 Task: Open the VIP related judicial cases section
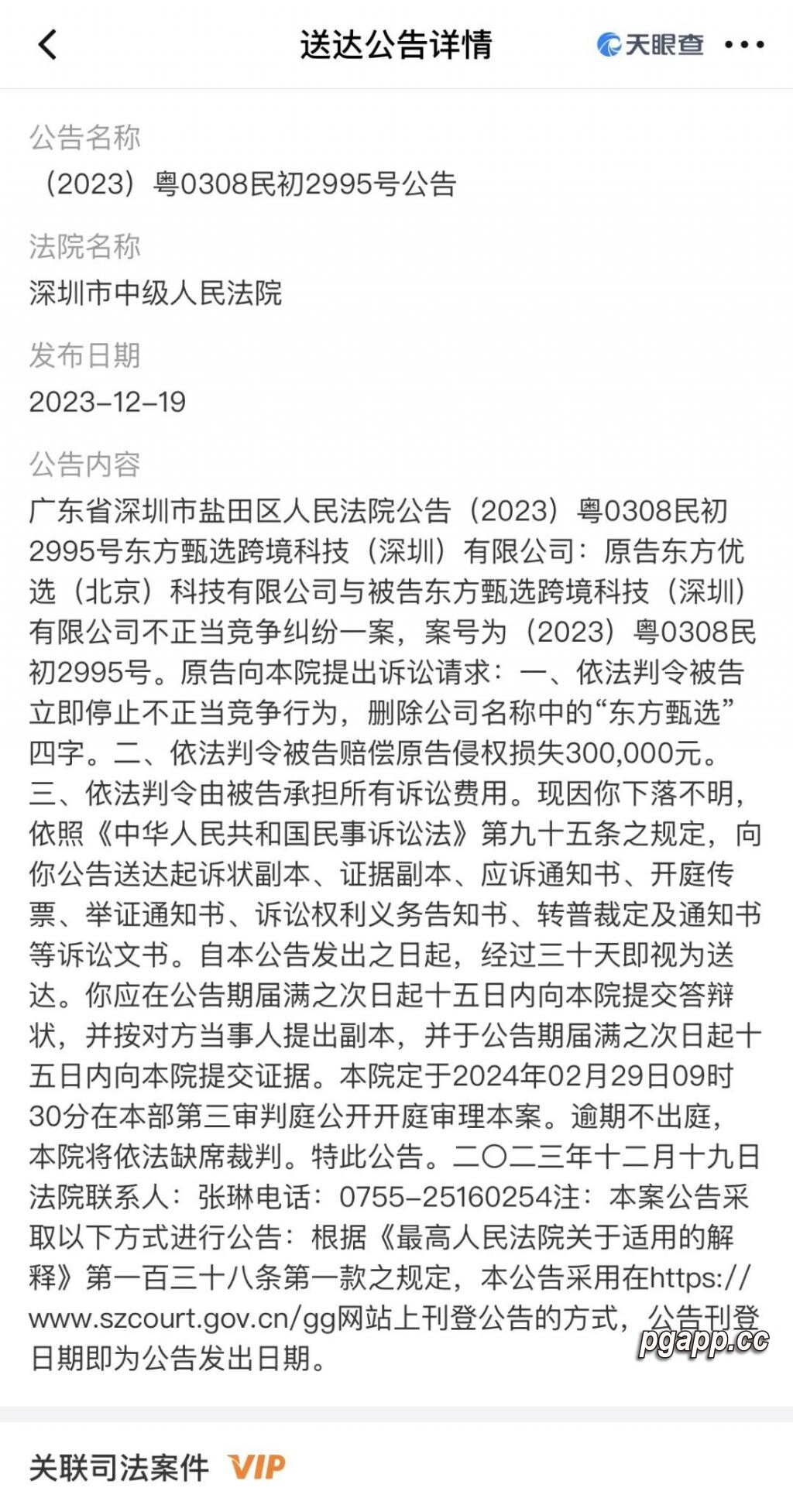tap(157, 1467)
